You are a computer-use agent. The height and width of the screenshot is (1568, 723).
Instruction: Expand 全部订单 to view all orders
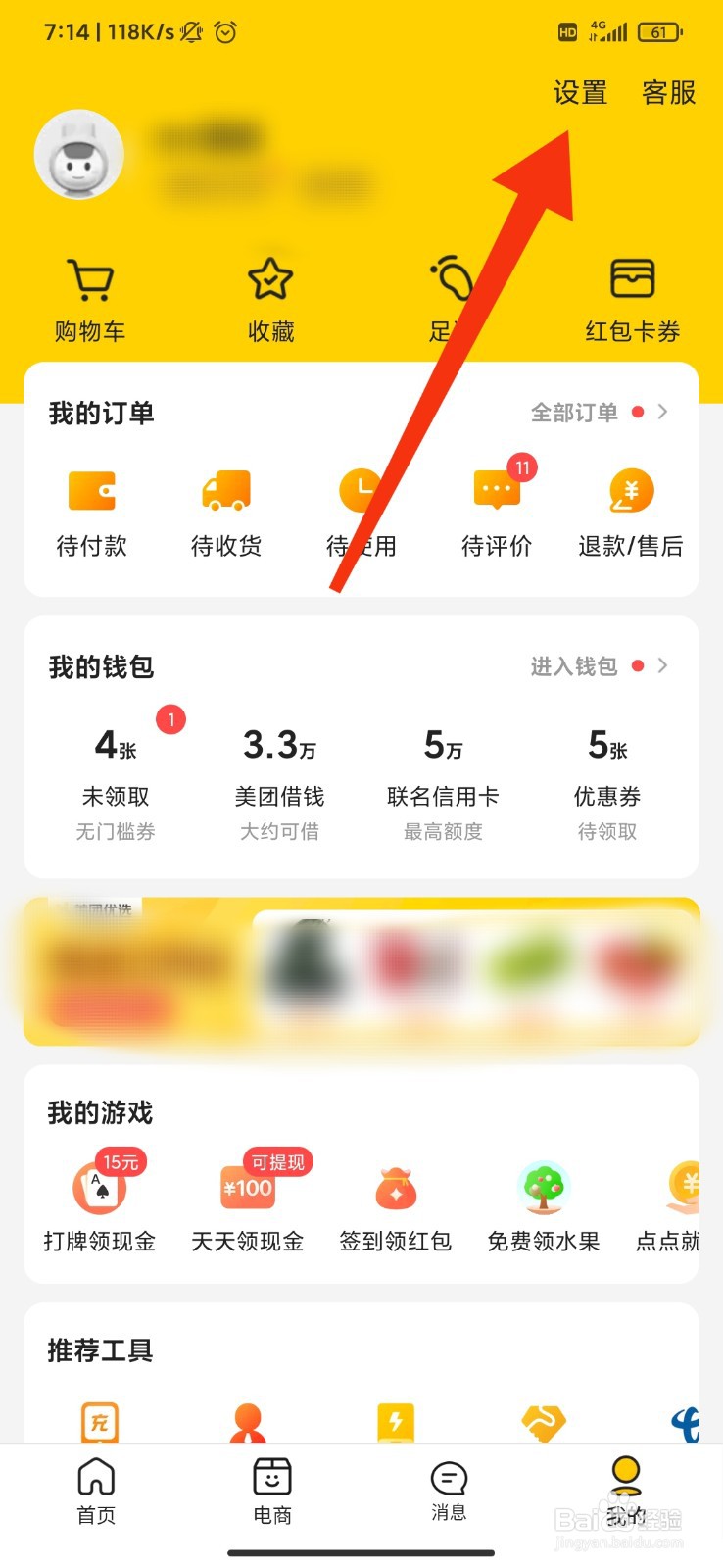coord(574,413)
